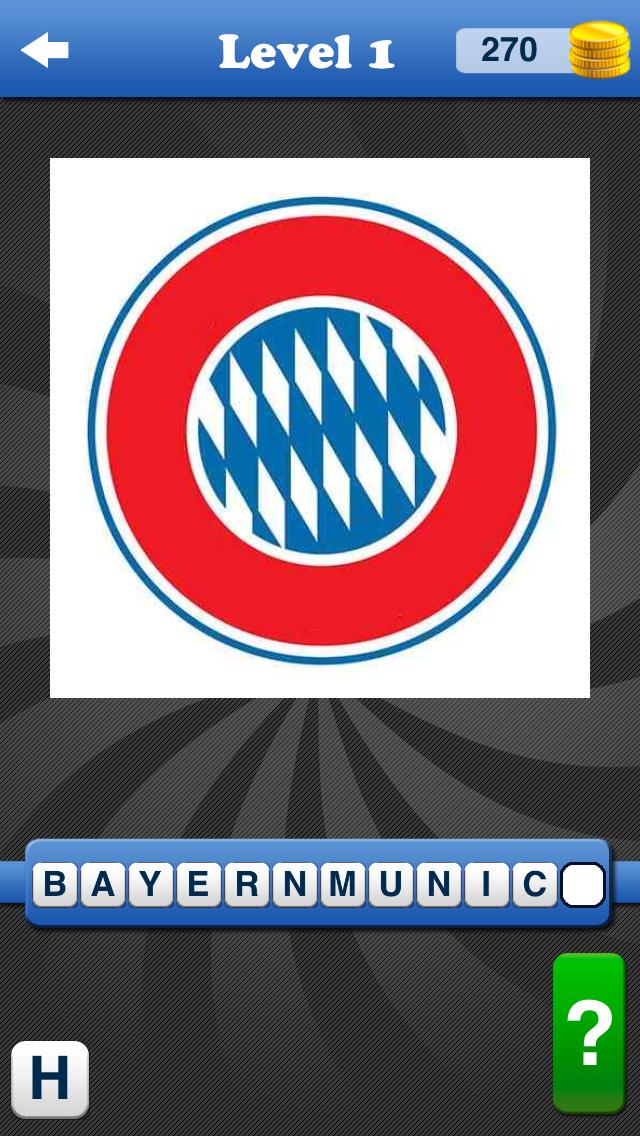Remove the letter R tile

point(247,885)
